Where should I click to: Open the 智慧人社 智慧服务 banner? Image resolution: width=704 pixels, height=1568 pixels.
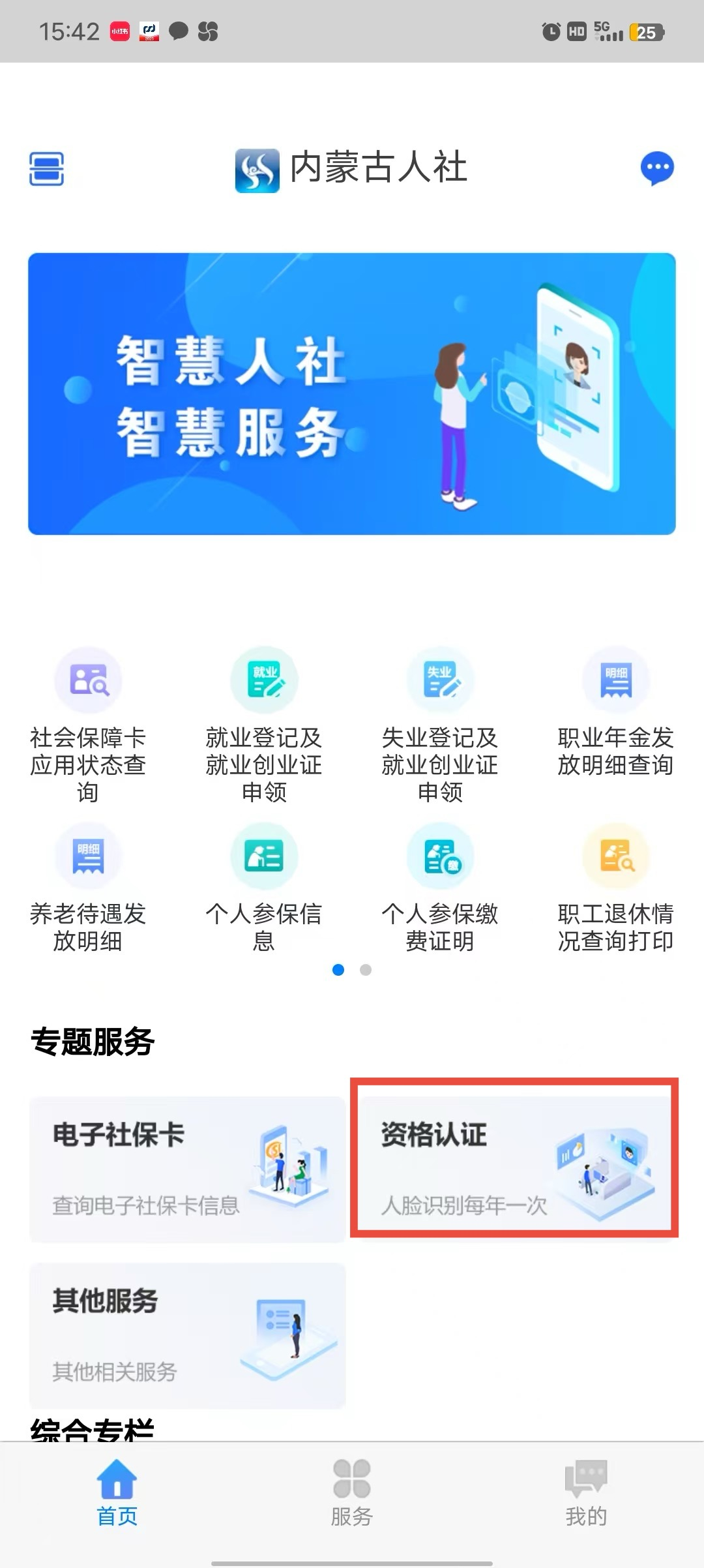(x=352, y=394)
